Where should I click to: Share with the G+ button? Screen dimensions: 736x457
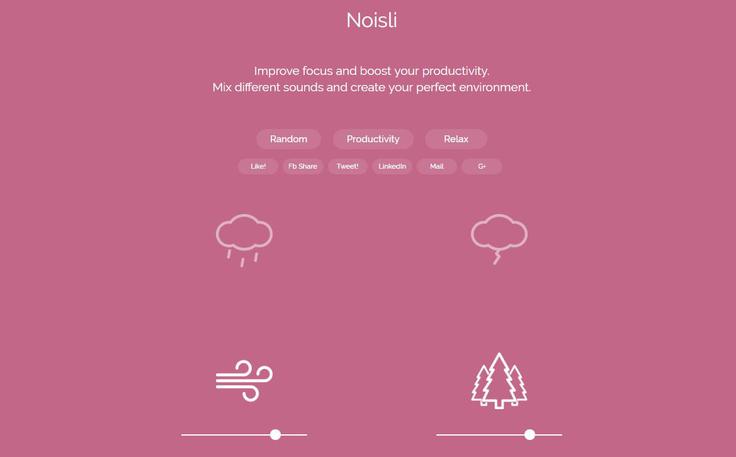pyautogui.click(x=482, y=166)
